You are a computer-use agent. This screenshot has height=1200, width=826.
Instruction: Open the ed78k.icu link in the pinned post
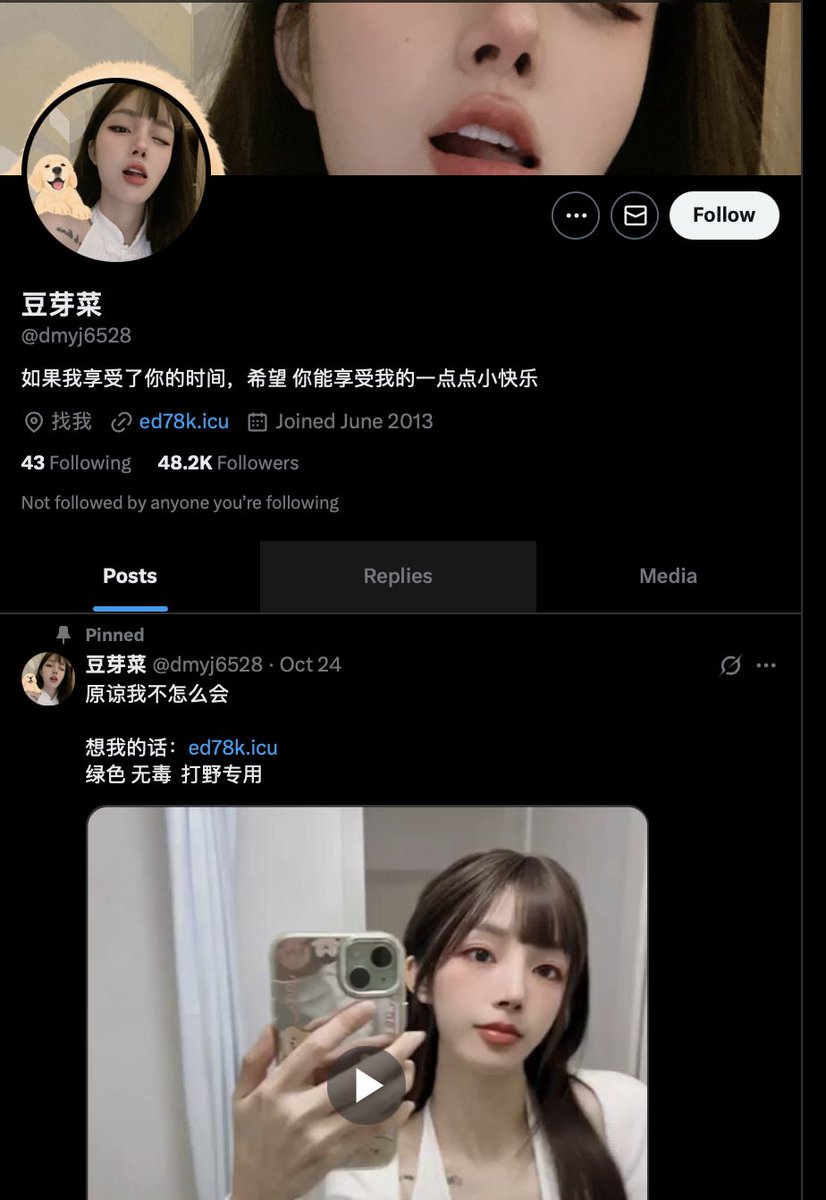coord(233,747)
